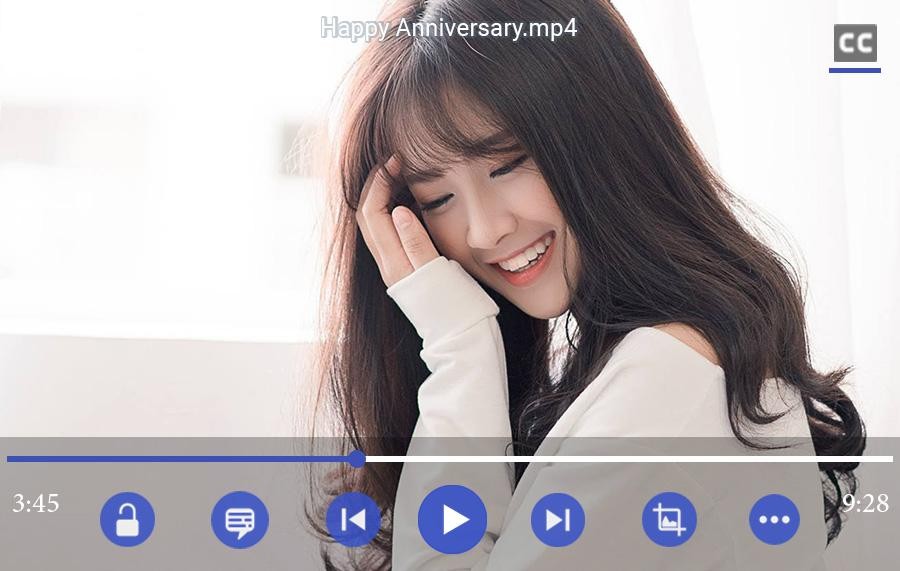Toggle closed captions with the CC icon
The width and height of the screenshot is (900, 571).
[x=855, y=44]
